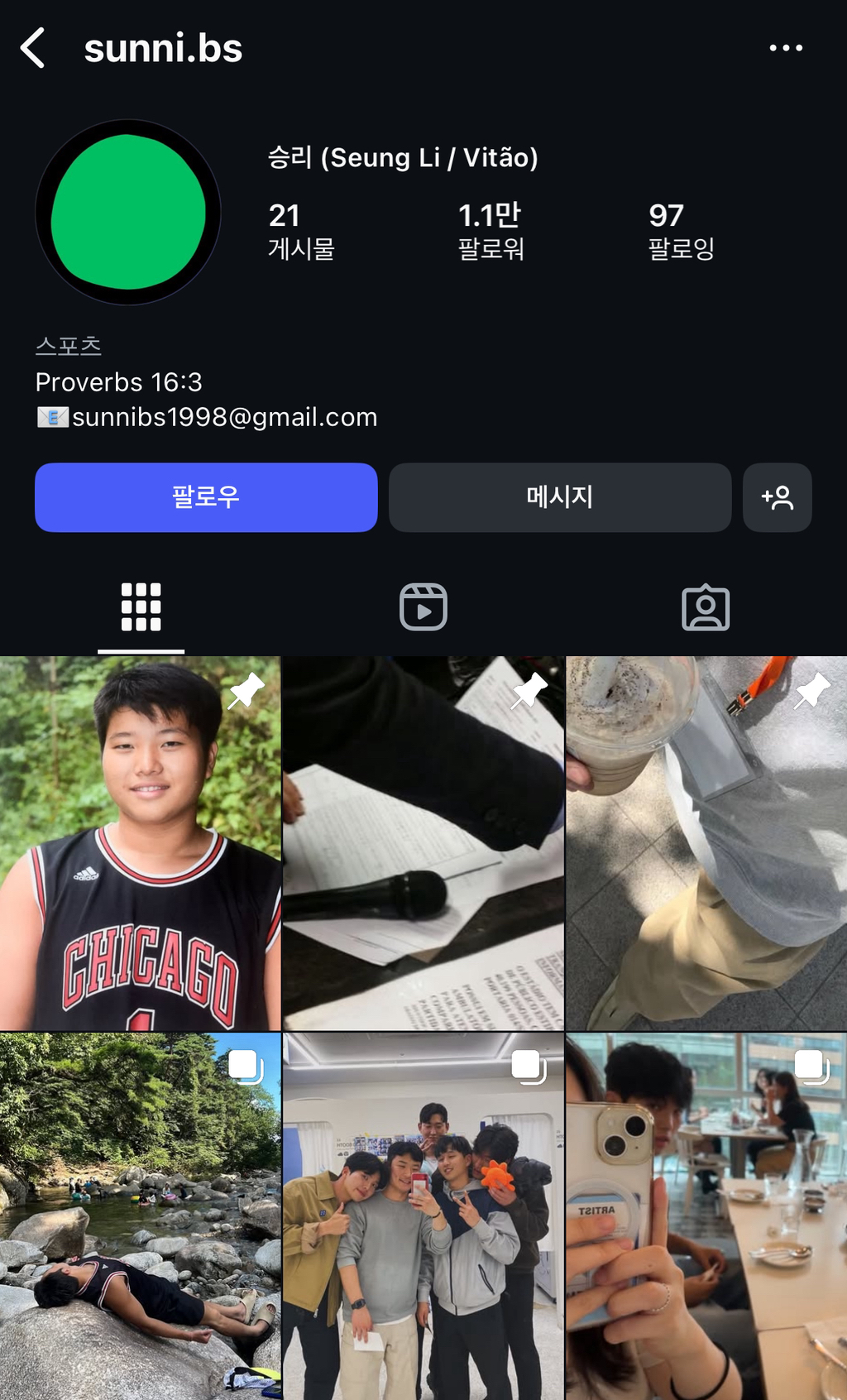This screenshot has height=1400, width=847.
Task: Go back using the top-left arrow
Action: pyautogui.click(x=33, y=48)
